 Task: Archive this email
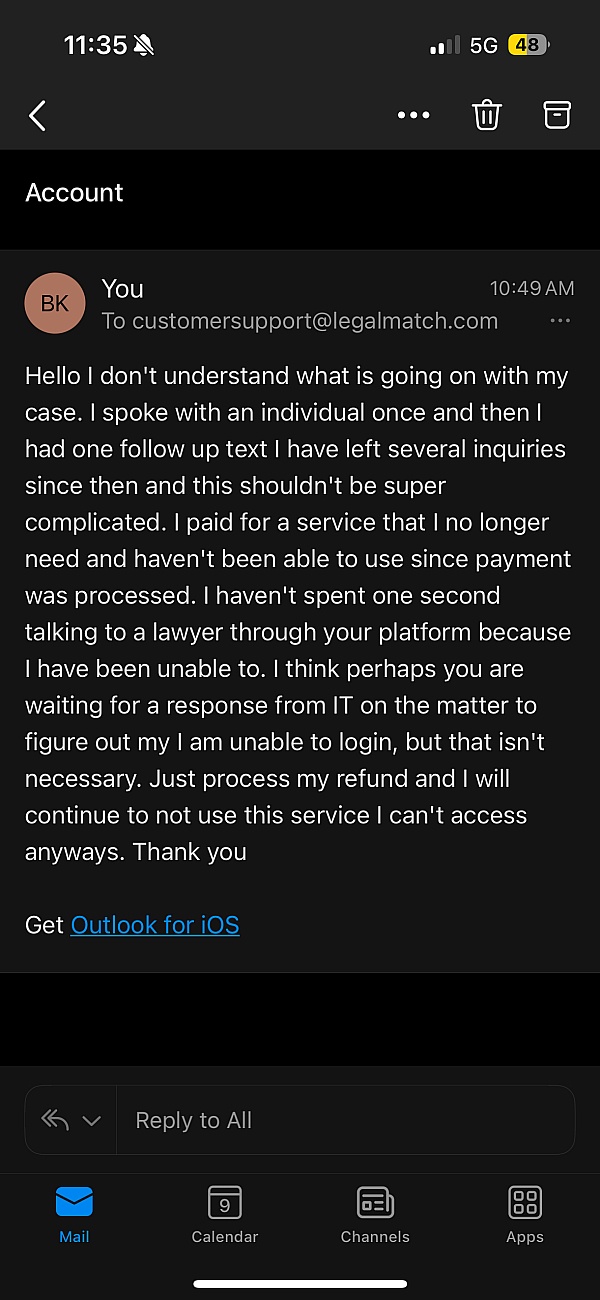(557, 115)
